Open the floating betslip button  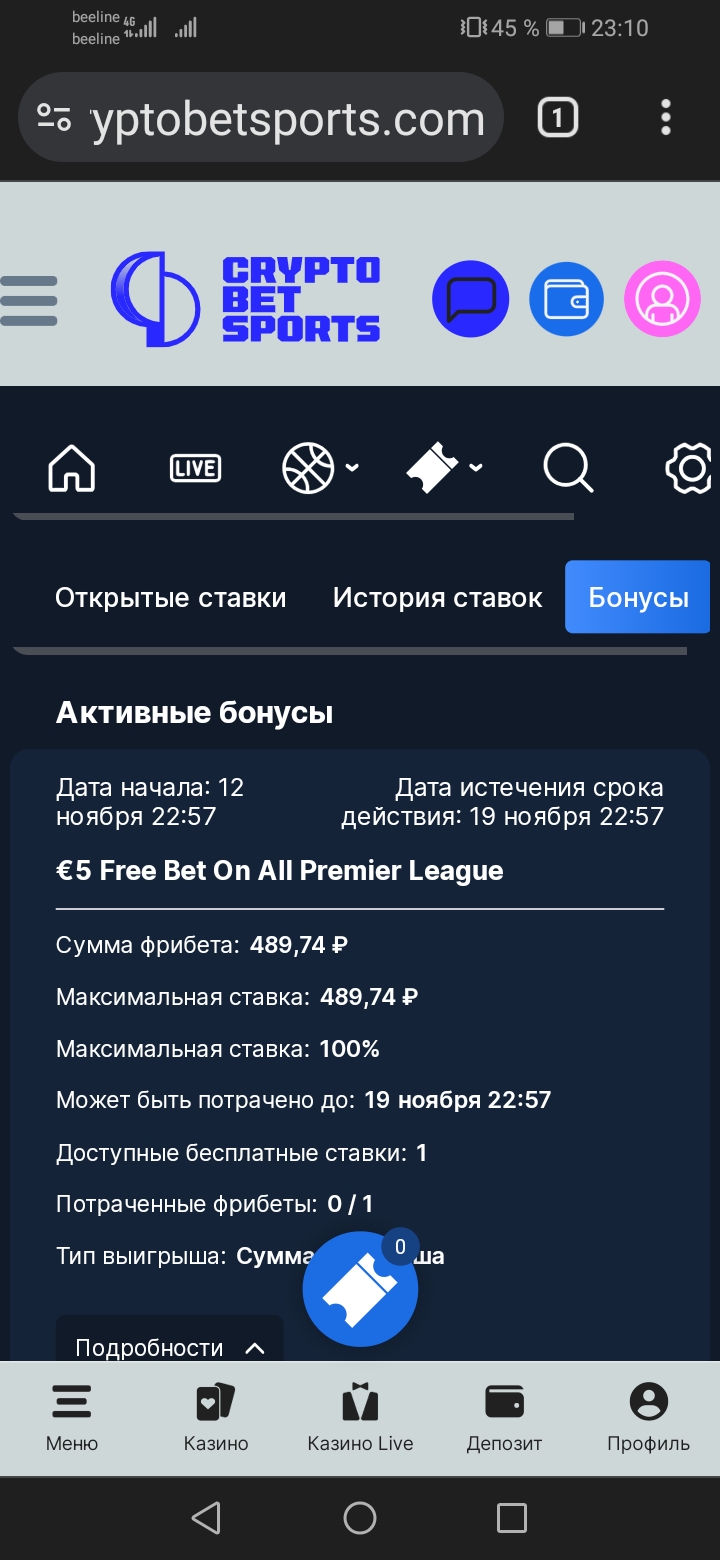(360, 1290)
